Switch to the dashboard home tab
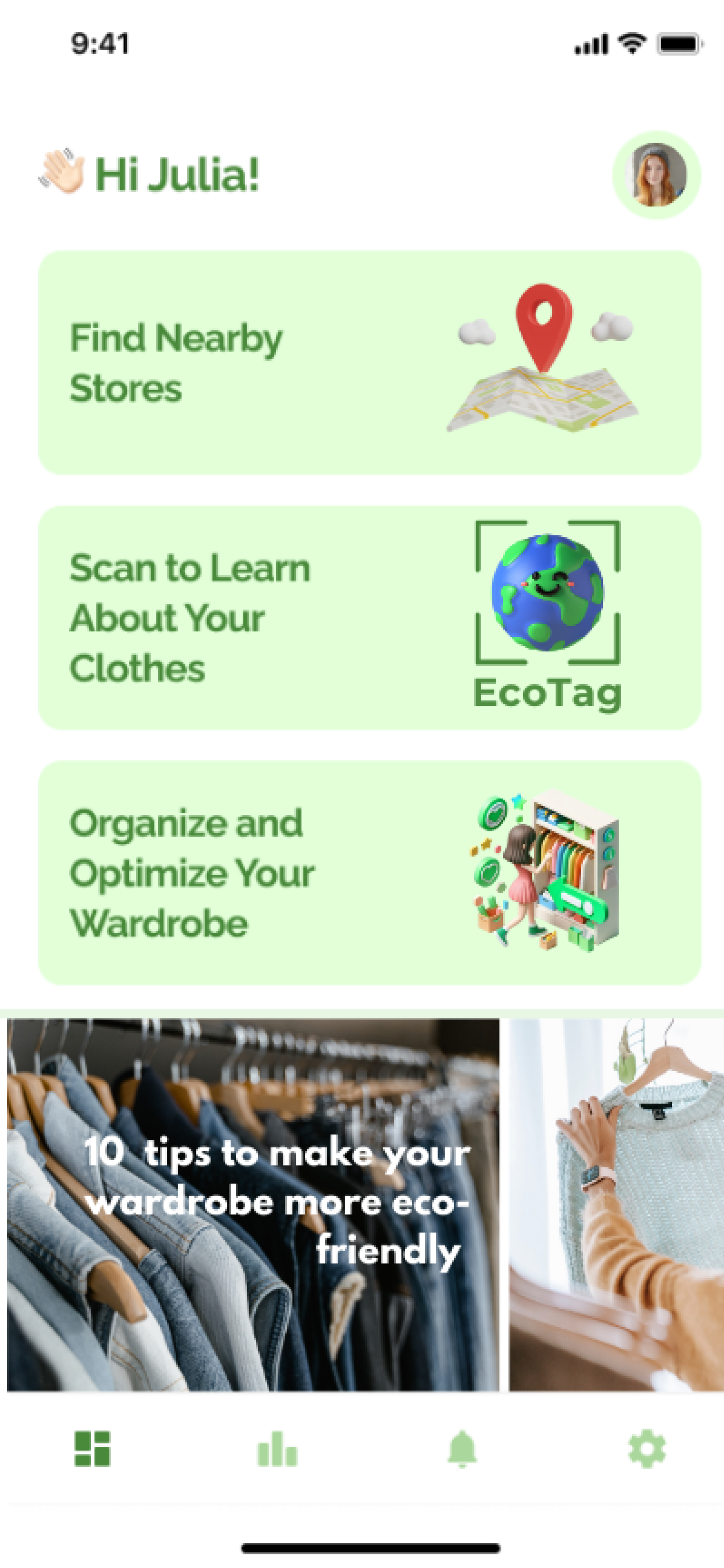The width and height of the screenshot is (724, 1568). [93, 1449]
